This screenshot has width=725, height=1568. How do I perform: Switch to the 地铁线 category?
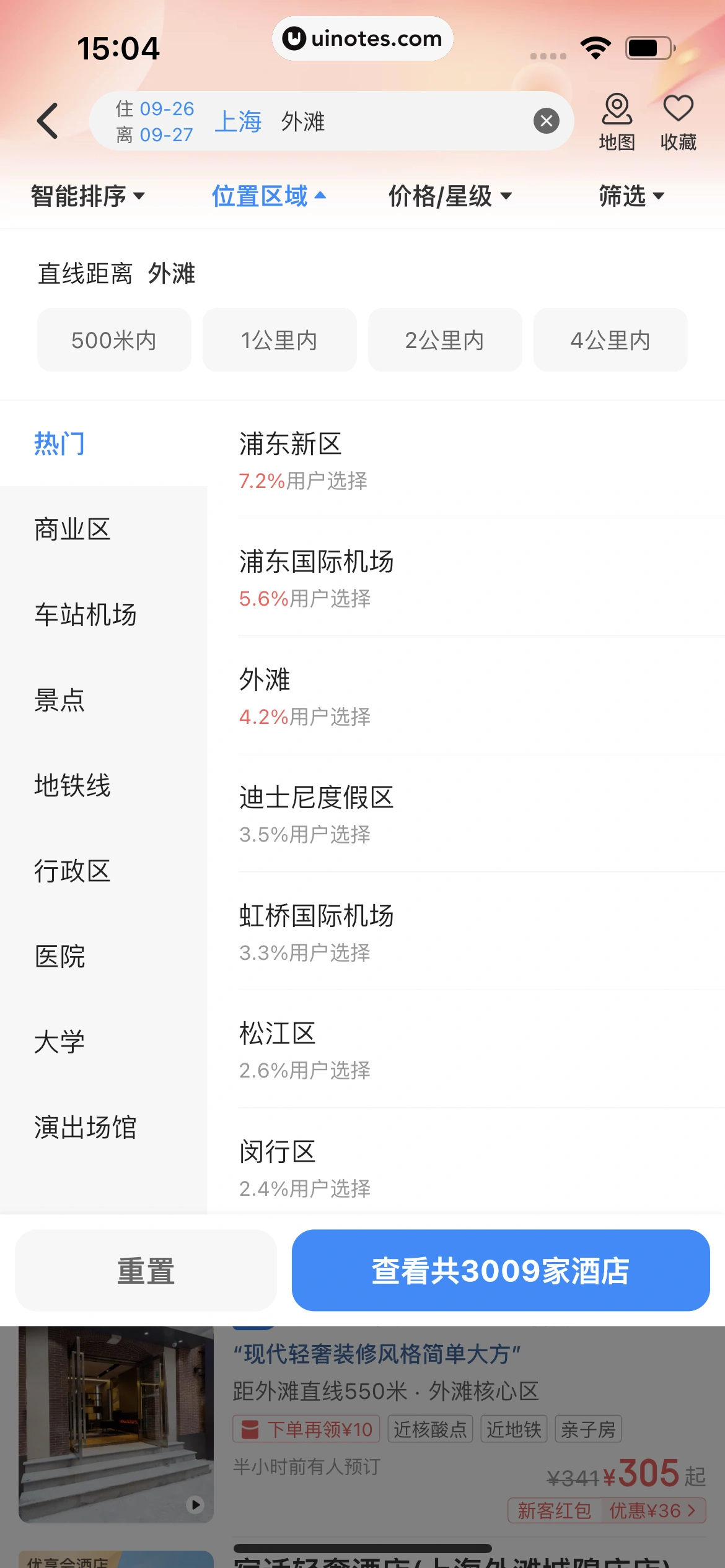coord(72,786)
